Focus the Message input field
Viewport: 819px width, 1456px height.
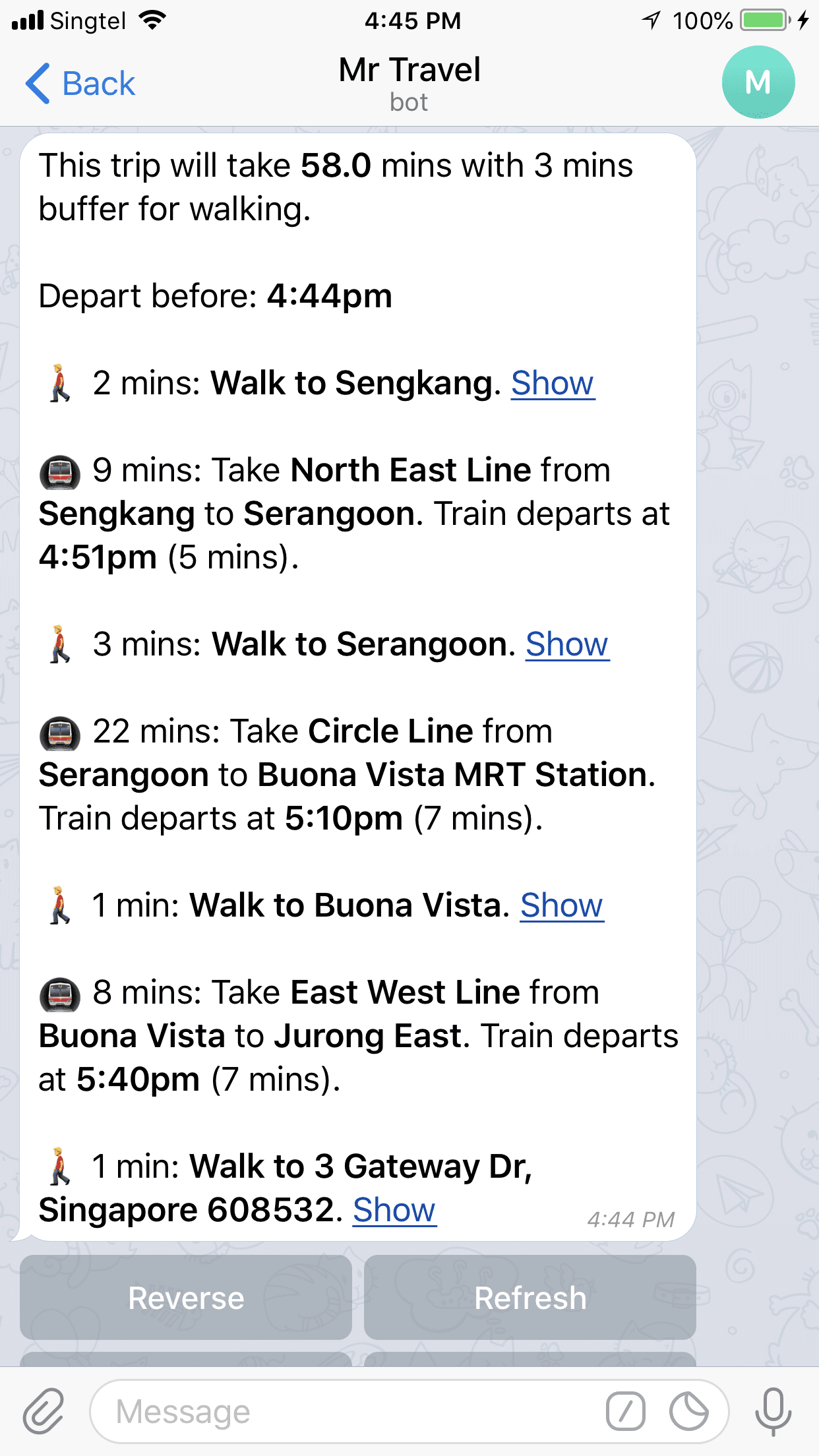343,1412
